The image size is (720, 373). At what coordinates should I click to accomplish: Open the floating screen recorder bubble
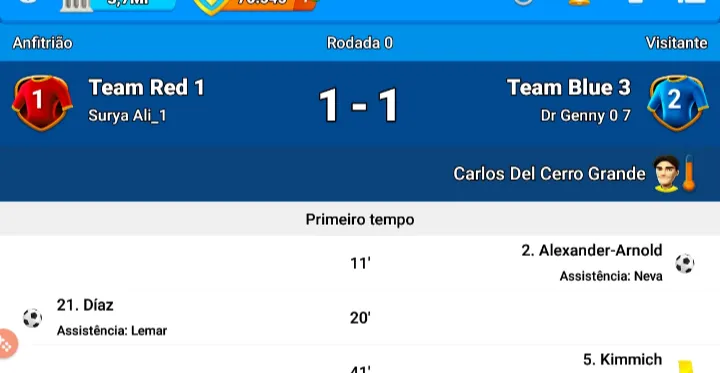[x=7, y=344]
